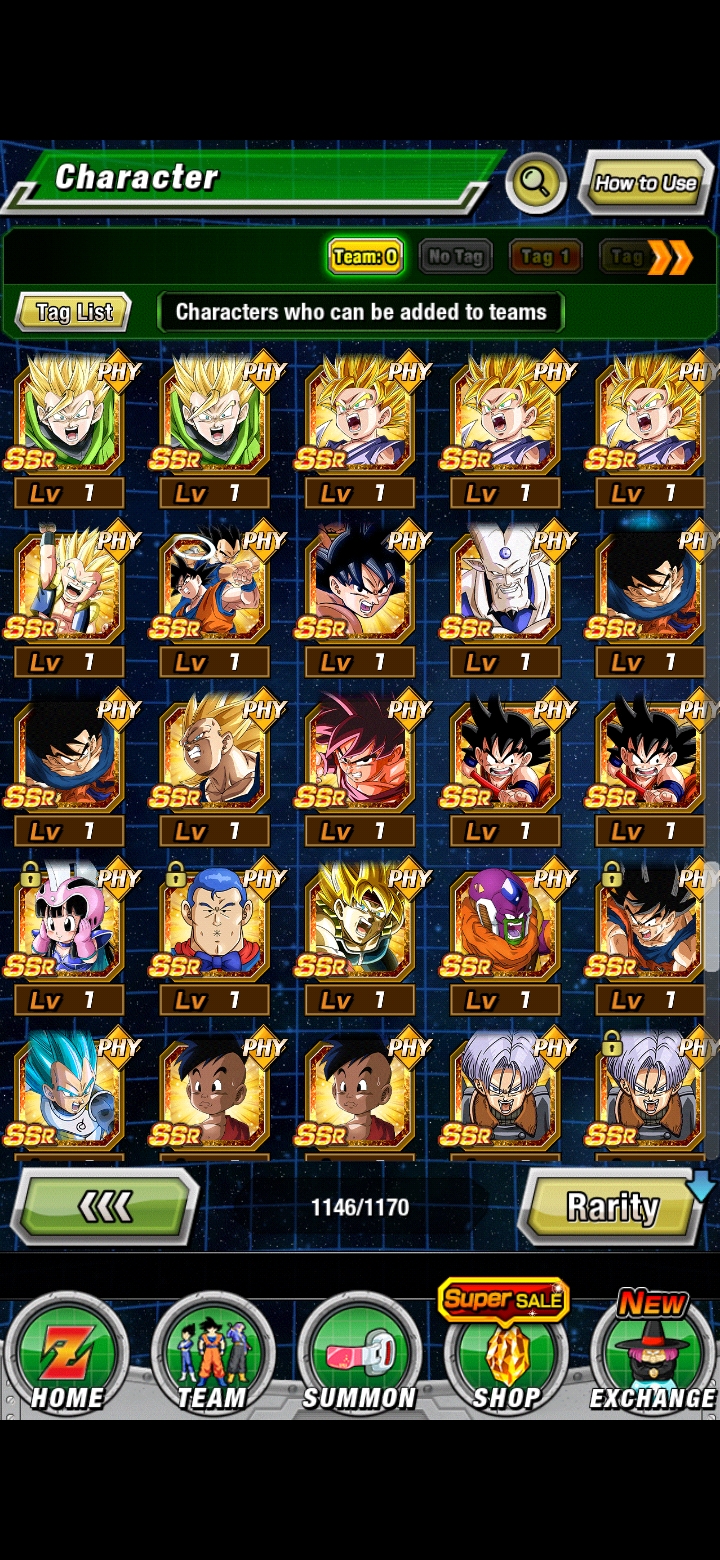Switch to the Tag 1 filter

[x=545, y=257]
